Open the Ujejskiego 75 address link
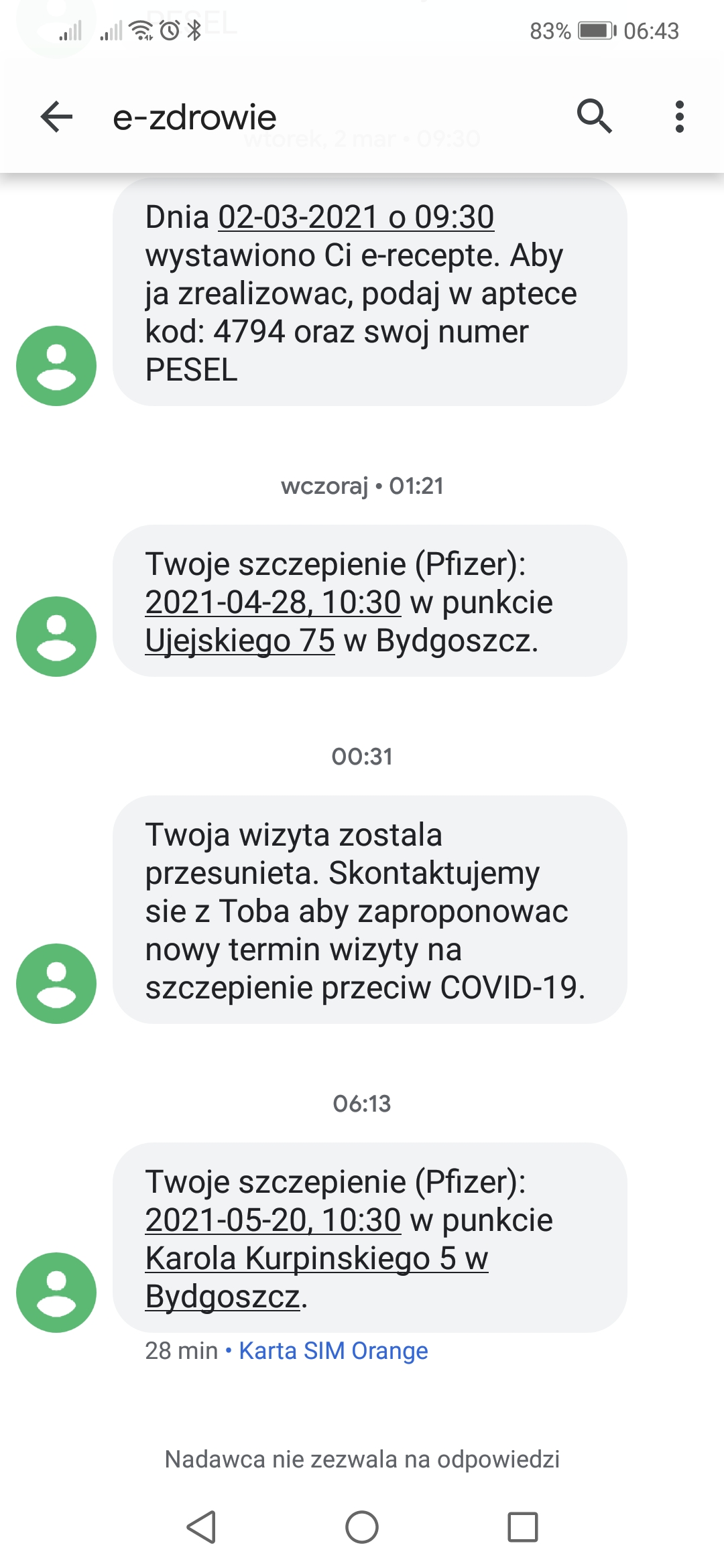 (240, 640)
